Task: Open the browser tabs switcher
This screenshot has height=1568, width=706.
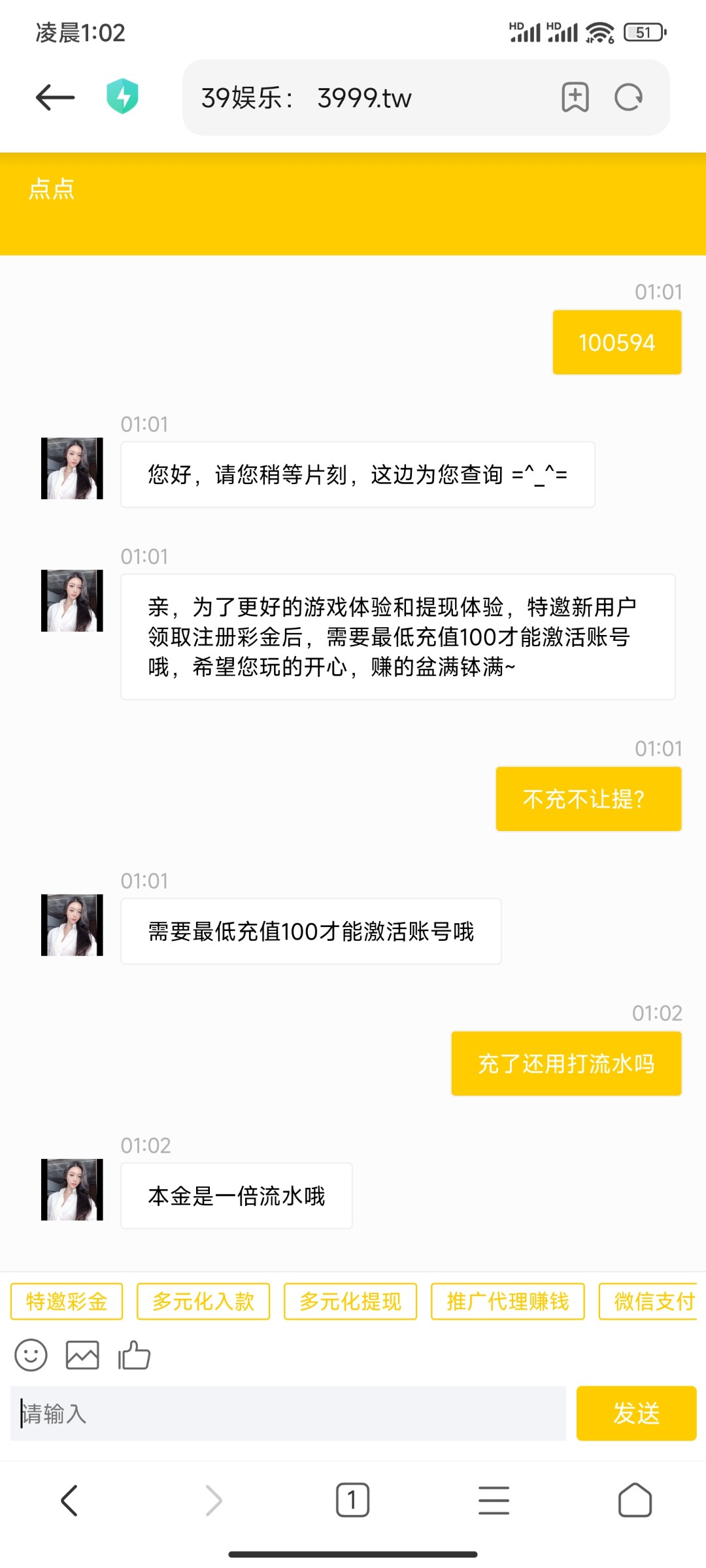Action: pos(352,1500)
